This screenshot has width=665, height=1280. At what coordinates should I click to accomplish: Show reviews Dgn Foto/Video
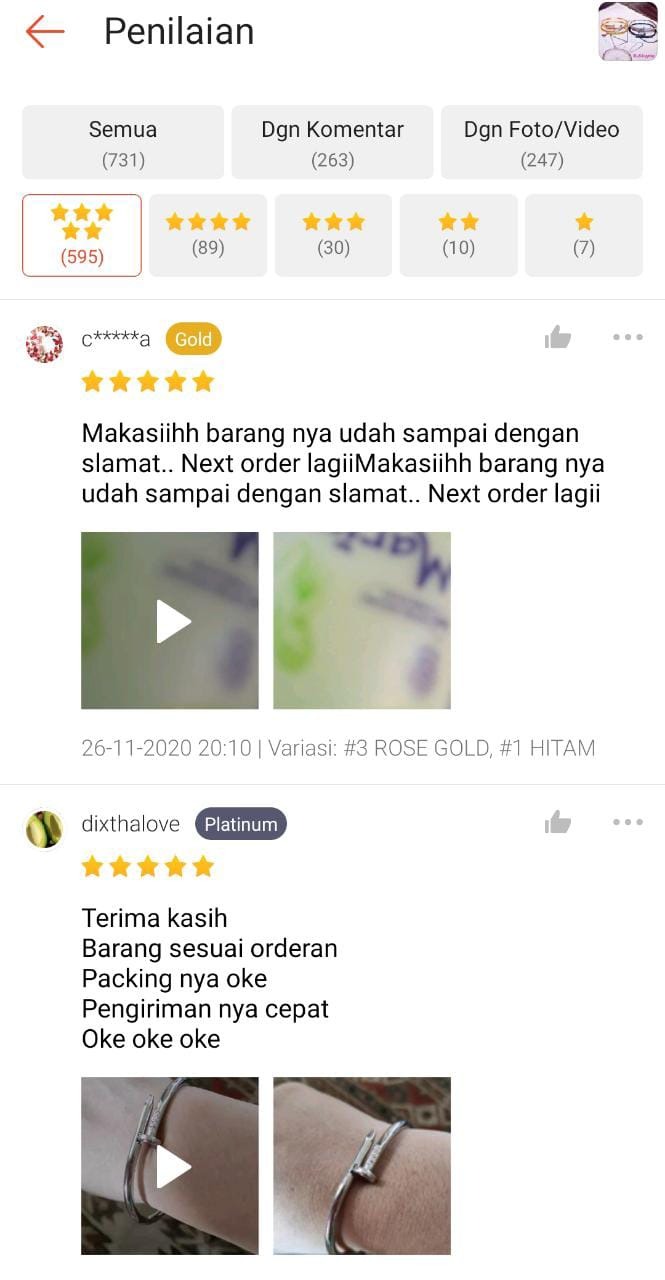point(541,142)
